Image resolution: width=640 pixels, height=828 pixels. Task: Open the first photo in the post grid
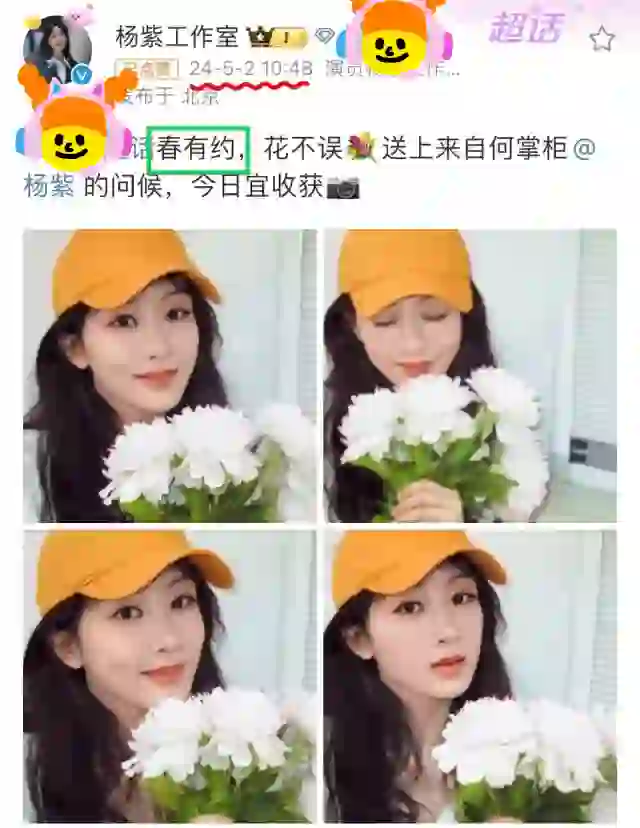169,375
